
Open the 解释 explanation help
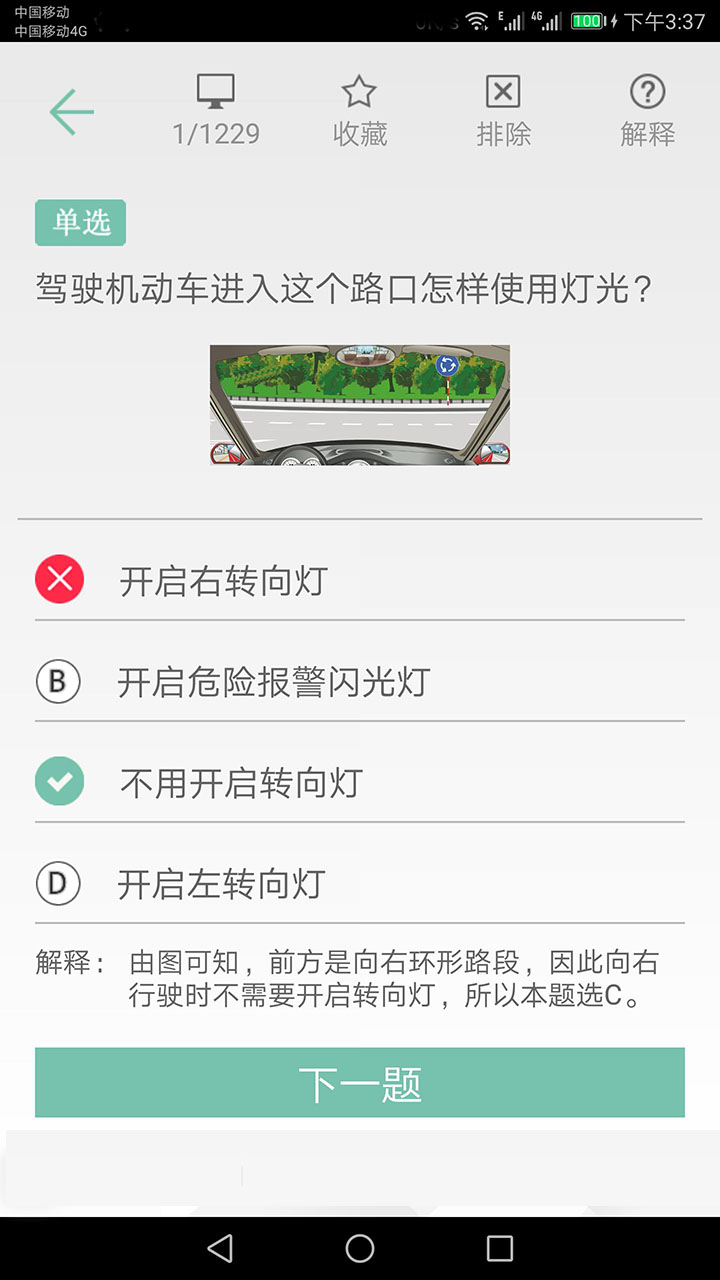point(647,112)
